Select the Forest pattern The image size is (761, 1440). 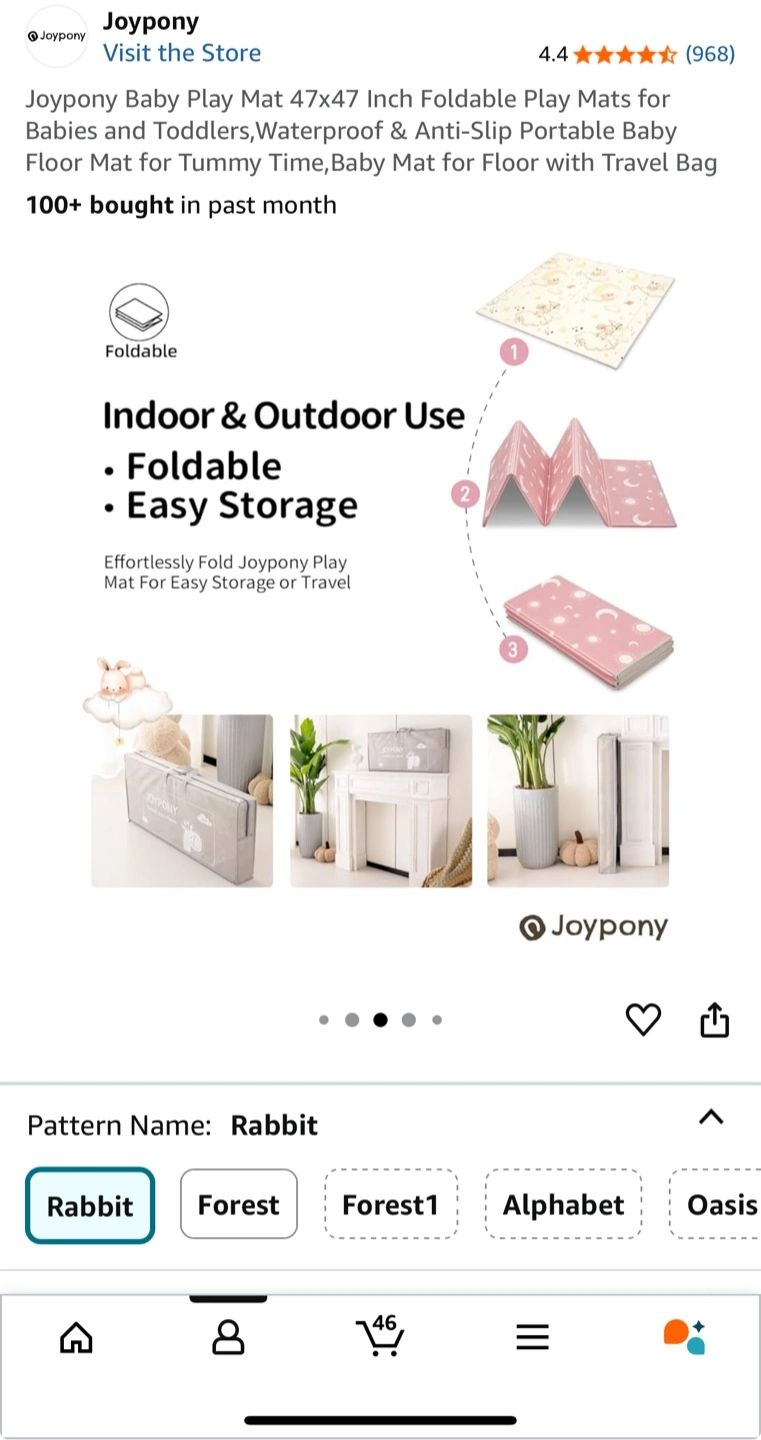coord(238,1204)
